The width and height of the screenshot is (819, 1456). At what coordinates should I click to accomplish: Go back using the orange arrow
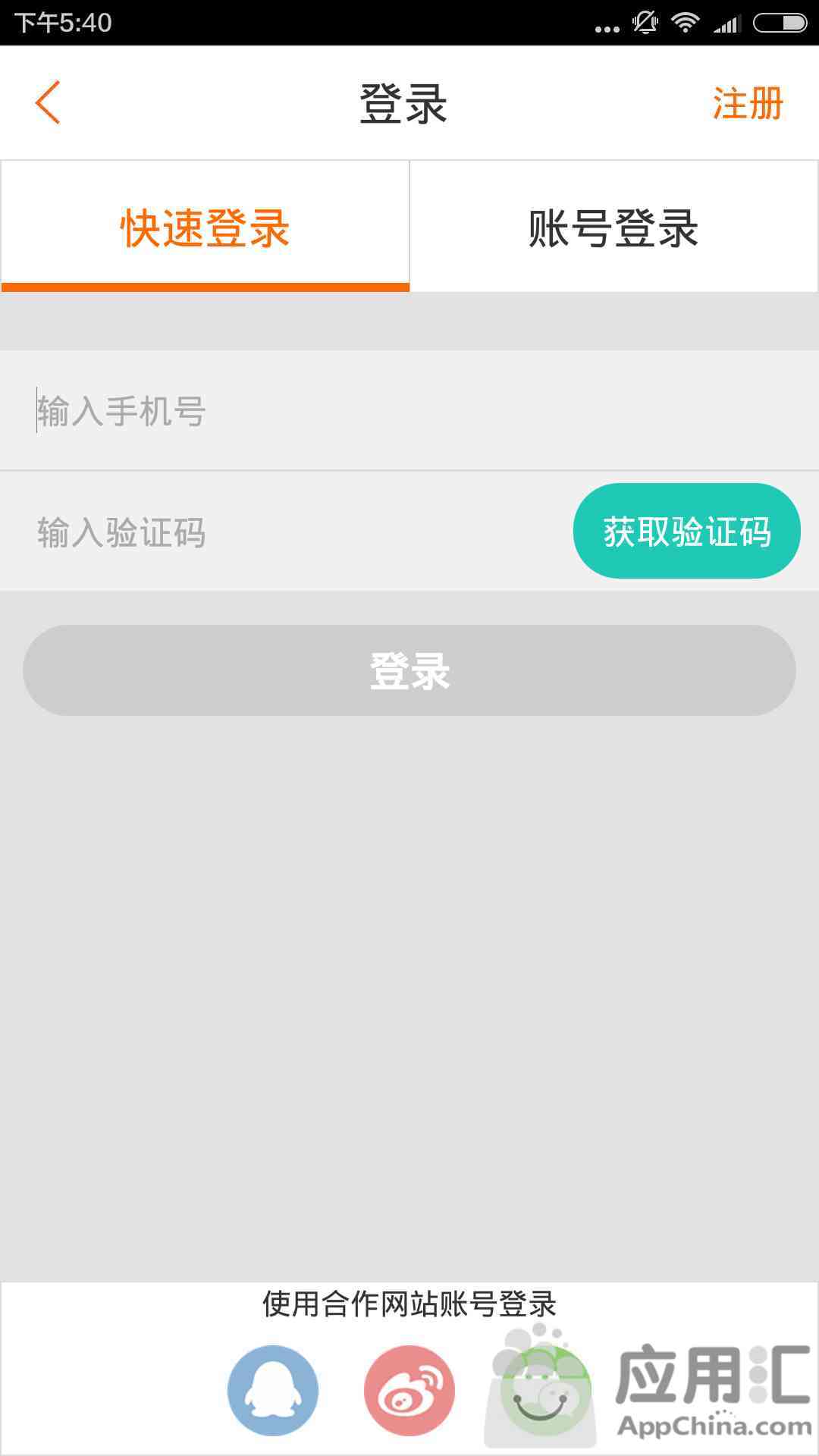point(47,102)
